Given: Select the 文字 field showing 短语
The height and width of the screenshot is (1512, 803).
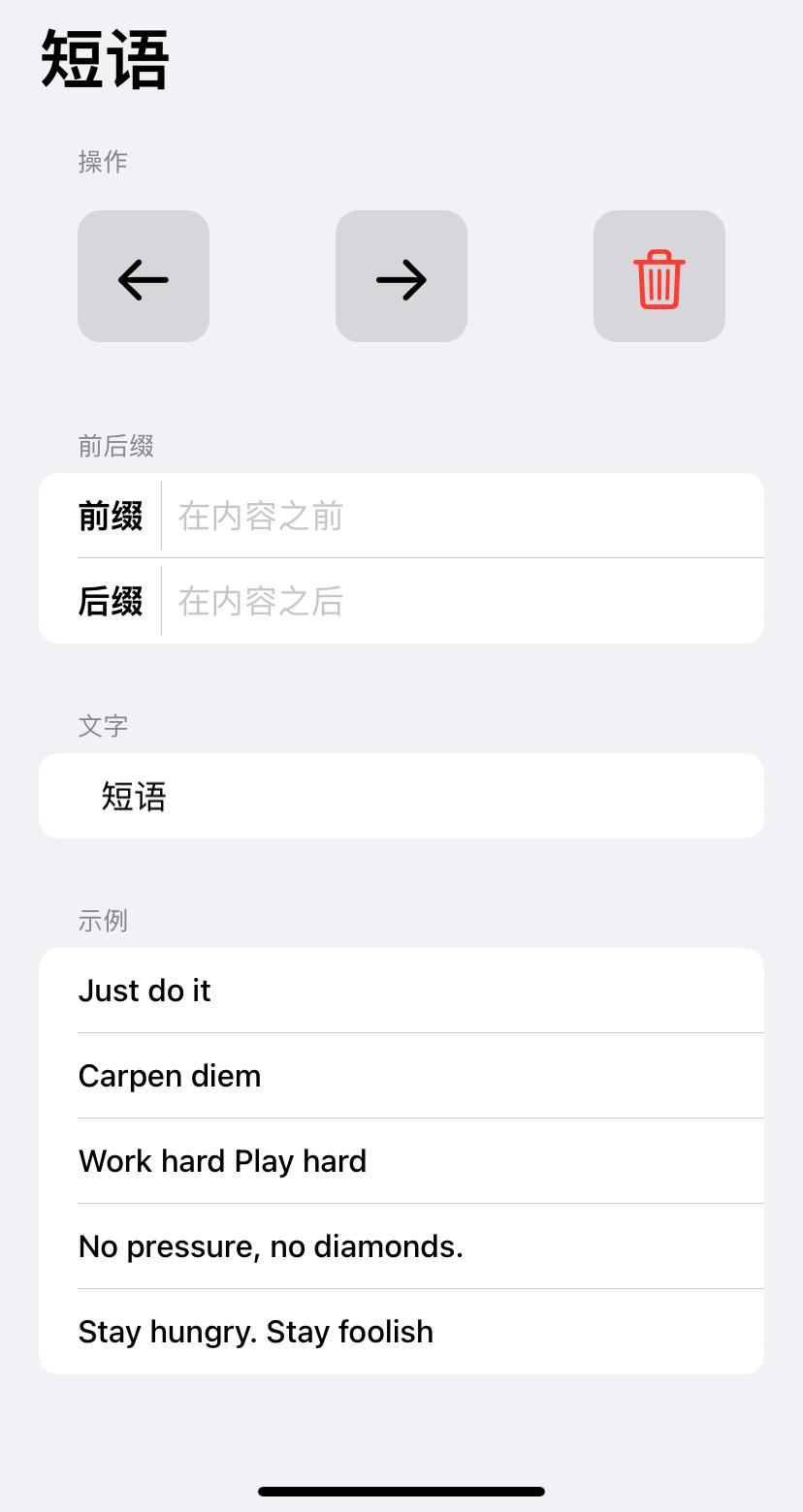Looking at the screenshot, I should (x=401, y=795).
